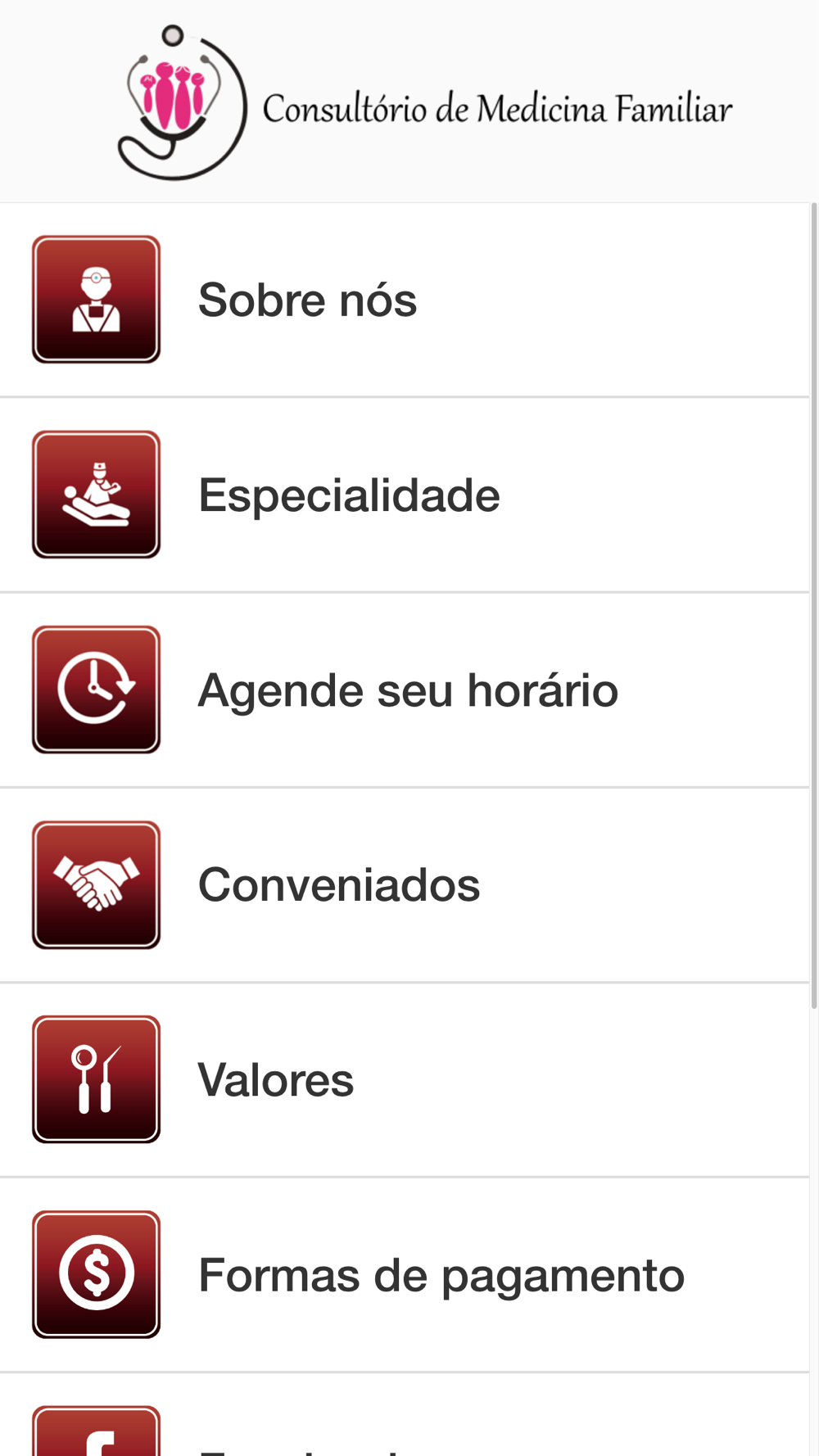
Task: Open the Sobre nós section
Action: [x=405, y=300]
